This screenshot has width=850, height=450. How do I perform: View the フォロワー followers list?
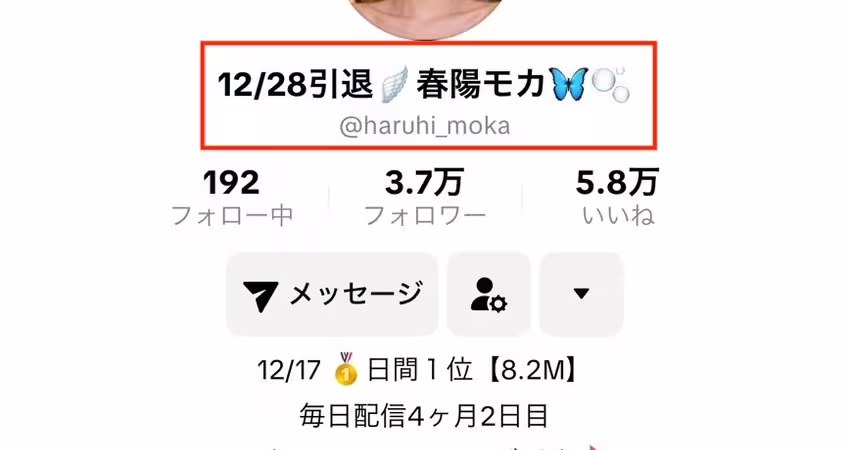[424, 198]
